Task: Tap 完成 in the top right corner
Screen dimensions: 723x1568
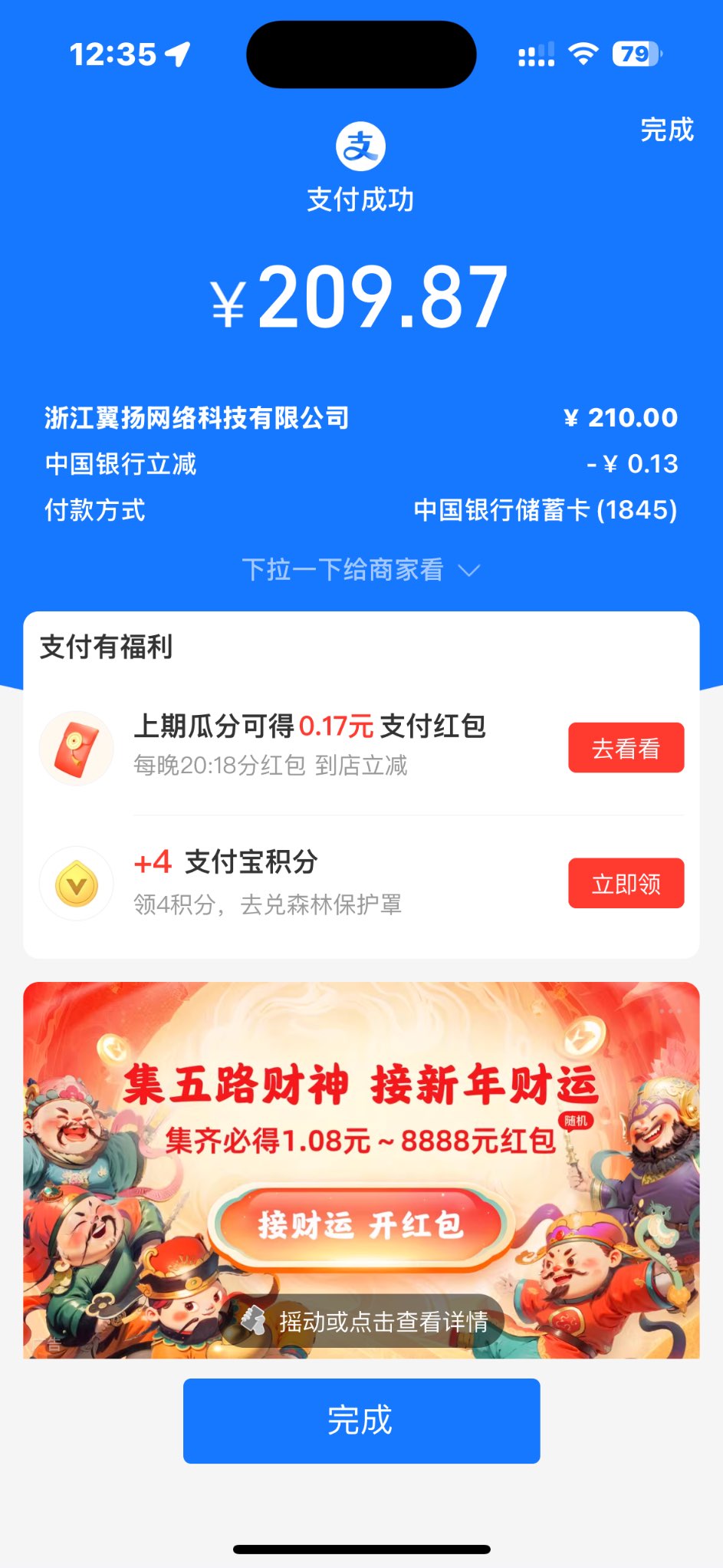Action: (x=666, y=130)
